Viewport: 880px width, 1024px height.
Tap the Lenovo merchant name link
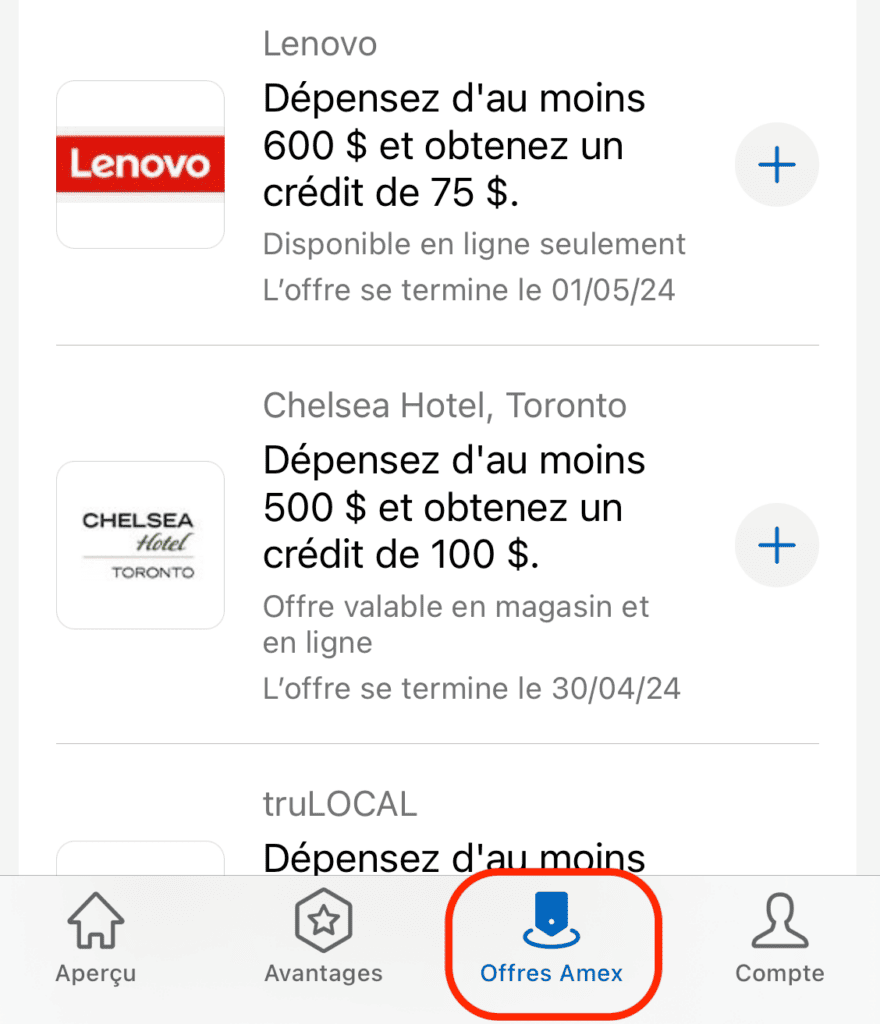(319, 44)
